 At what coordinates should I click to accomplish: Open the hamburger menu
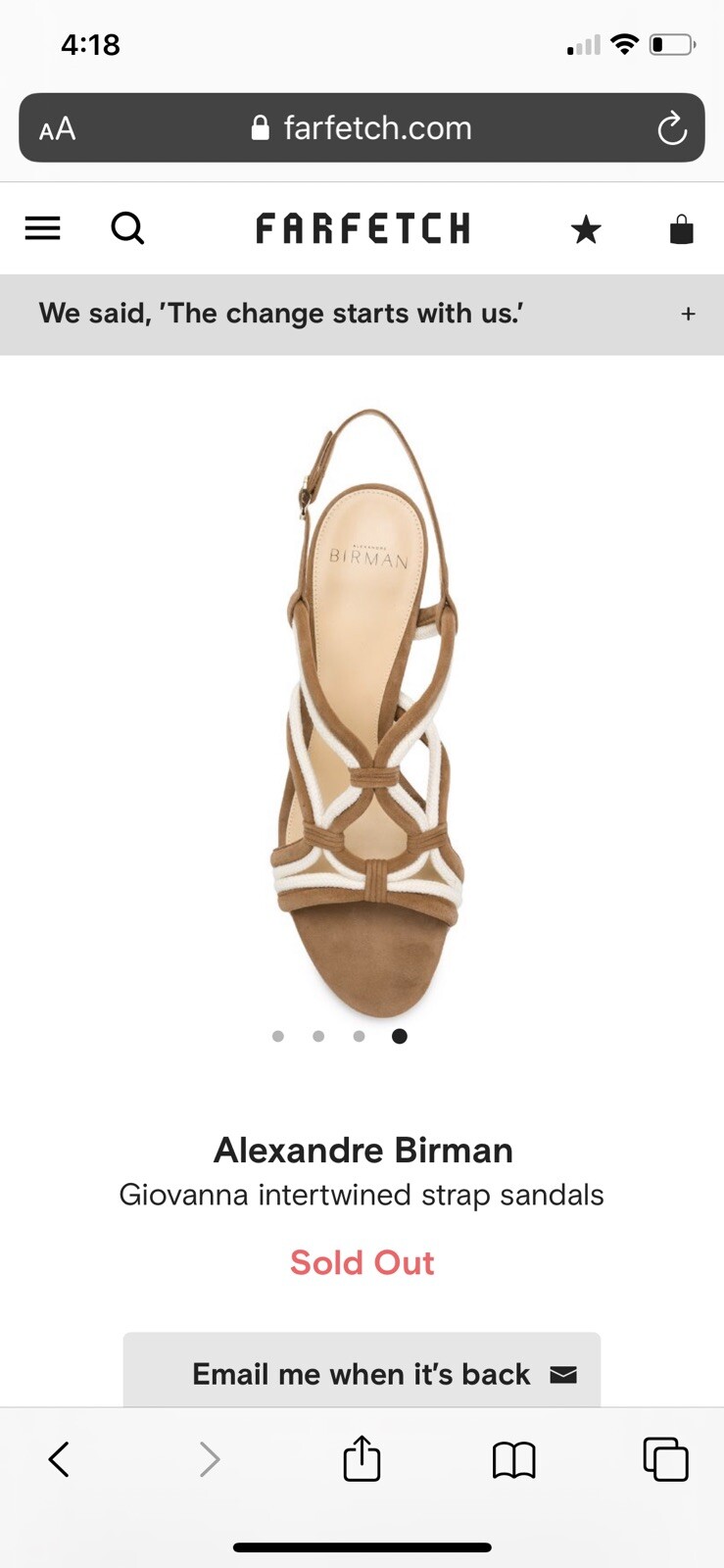[x=42, y=228]
